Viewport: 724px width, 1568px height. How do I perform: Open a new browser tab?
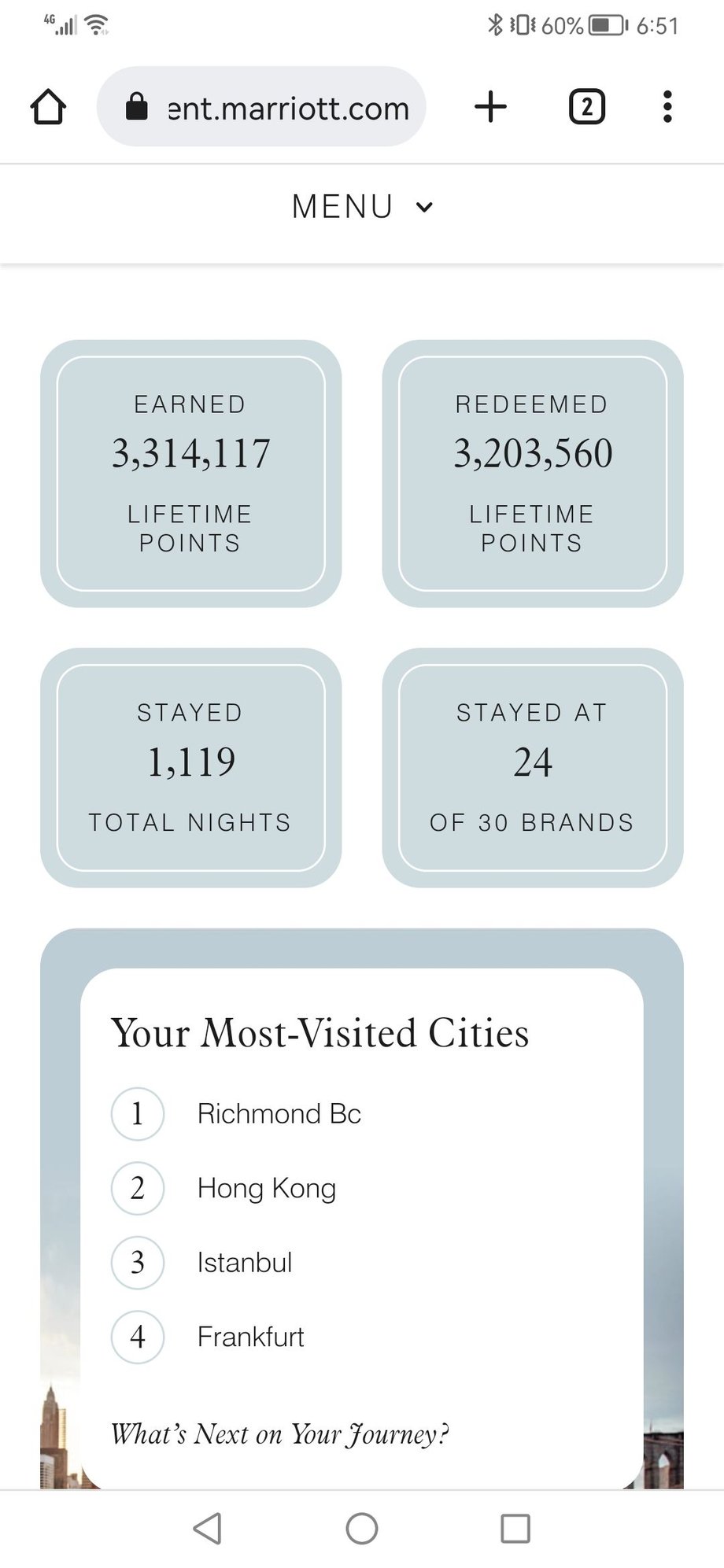pos(491,107)
